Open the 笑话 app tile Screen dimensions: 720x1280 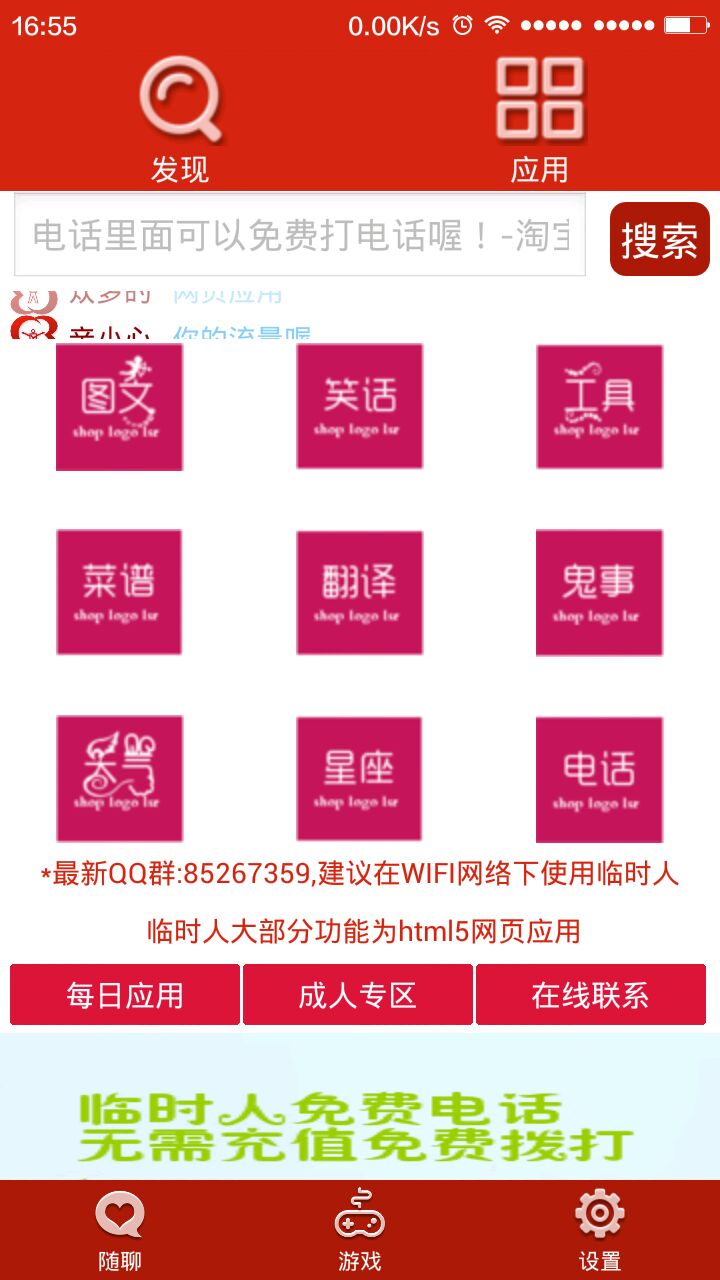[359, 407]
